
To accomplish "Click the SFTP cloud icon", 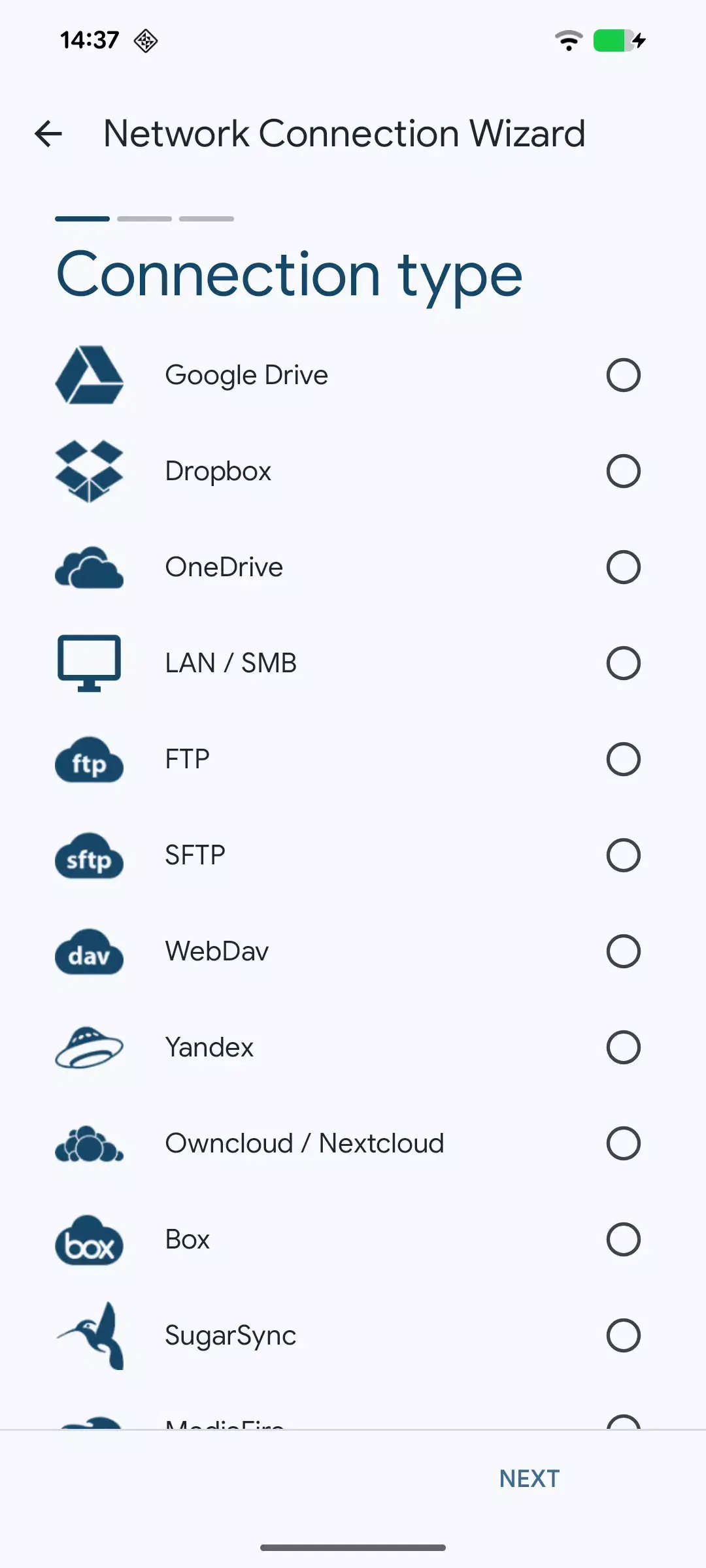I will [x=90, y=855].
